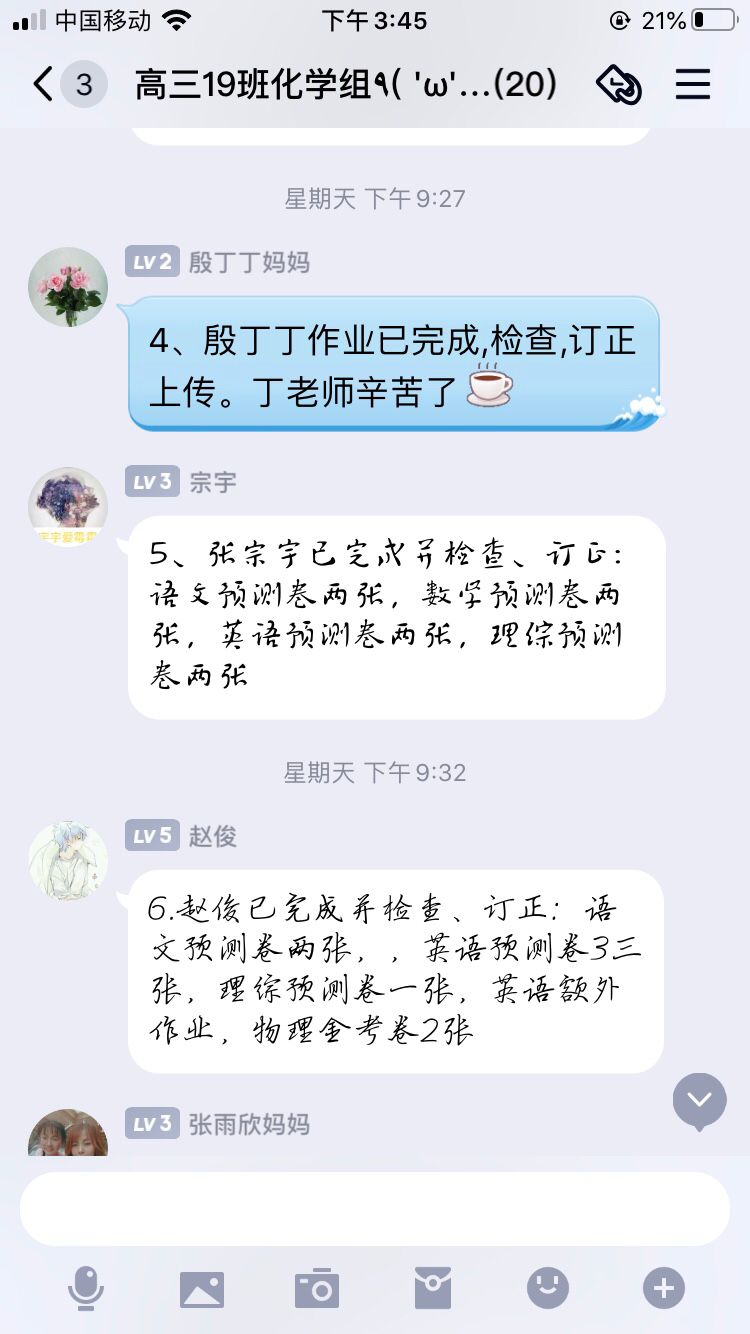Open the emoji panel
750x1334 pixels.
point(548,1288)
